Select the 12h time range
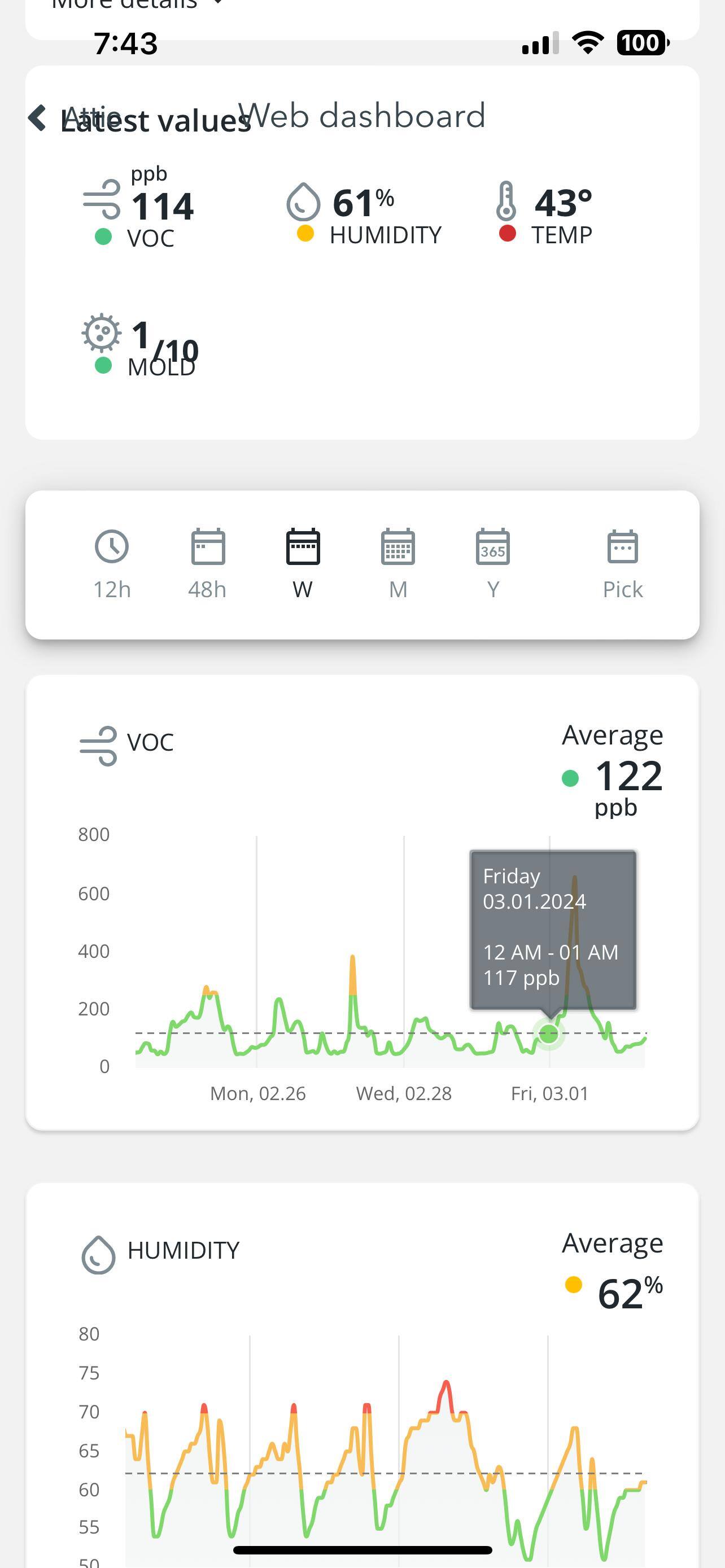 click(112, 564)
